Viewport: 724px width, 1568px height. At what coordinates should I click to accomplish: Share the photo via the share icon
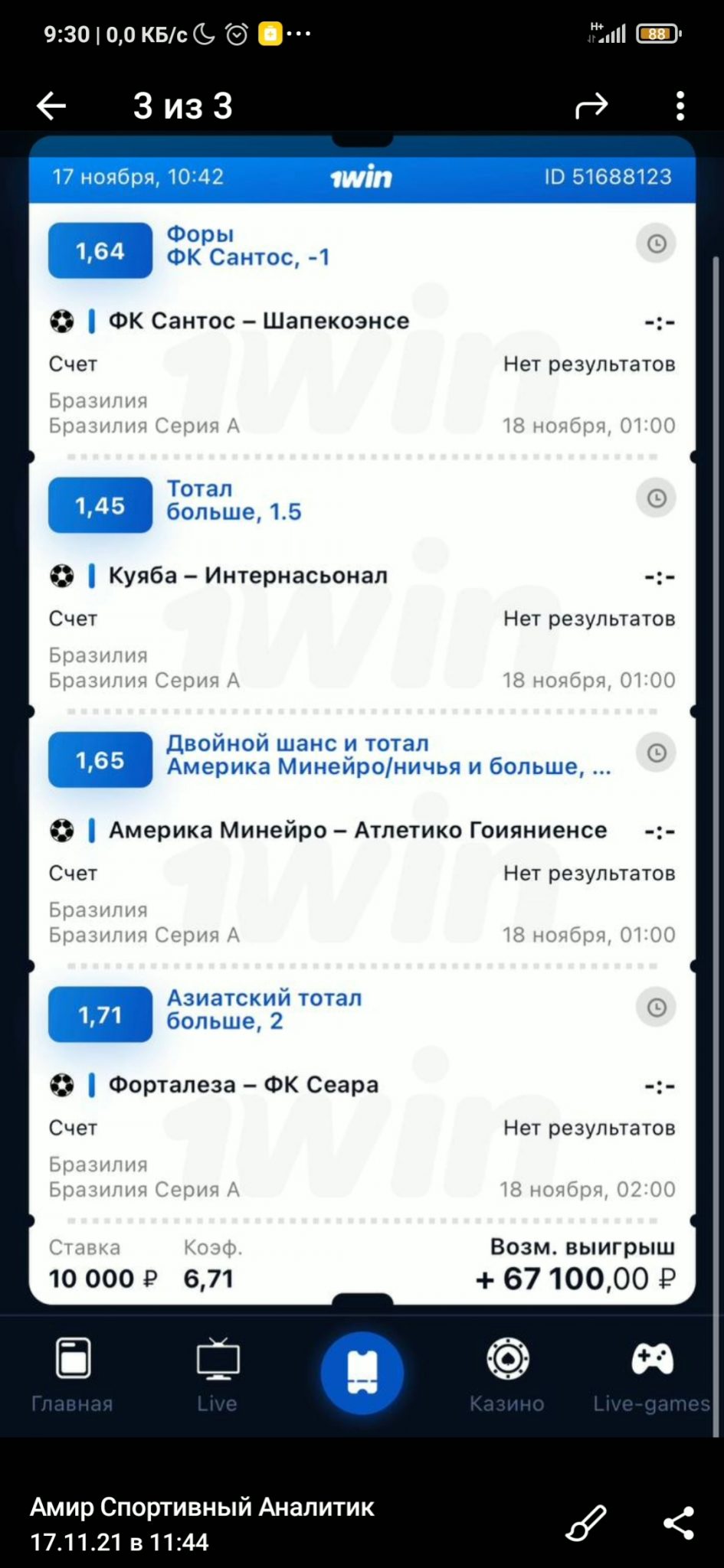pos(679,1523)
